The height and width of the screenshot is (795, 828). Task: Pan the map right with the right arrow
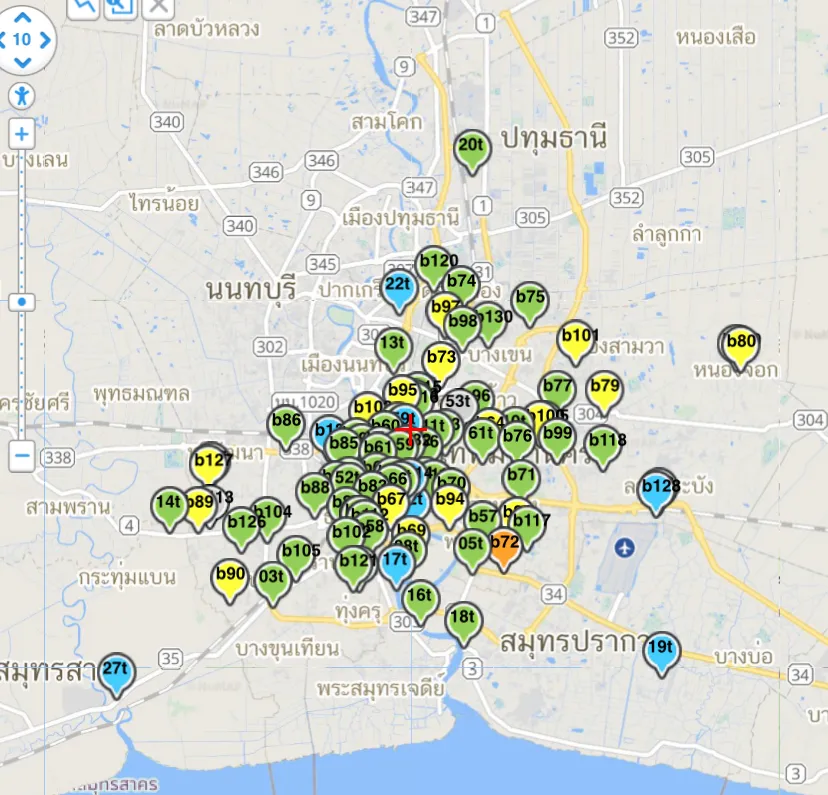point(45,40)
